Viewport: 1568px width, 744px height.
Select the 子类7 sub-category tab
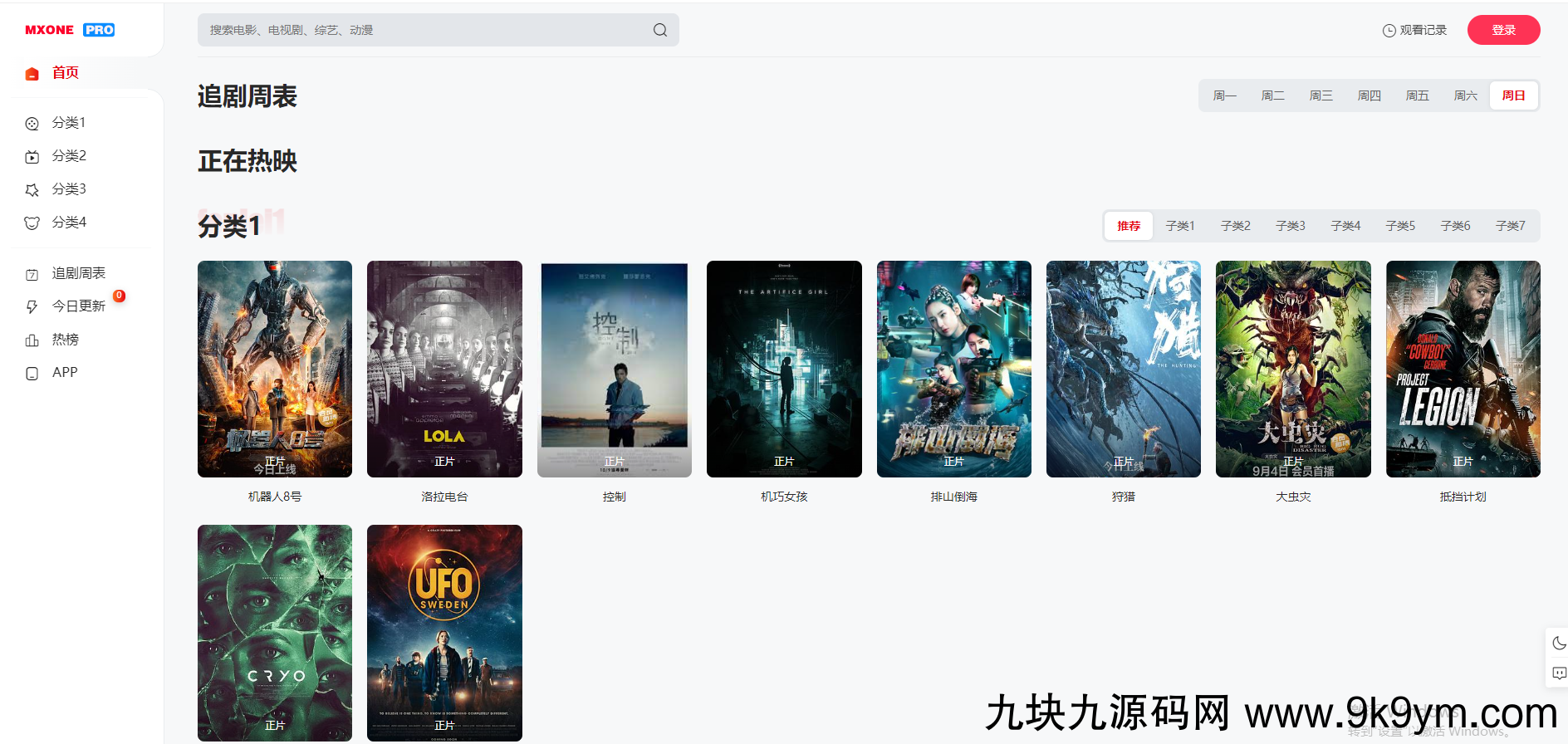point(1510,226)
